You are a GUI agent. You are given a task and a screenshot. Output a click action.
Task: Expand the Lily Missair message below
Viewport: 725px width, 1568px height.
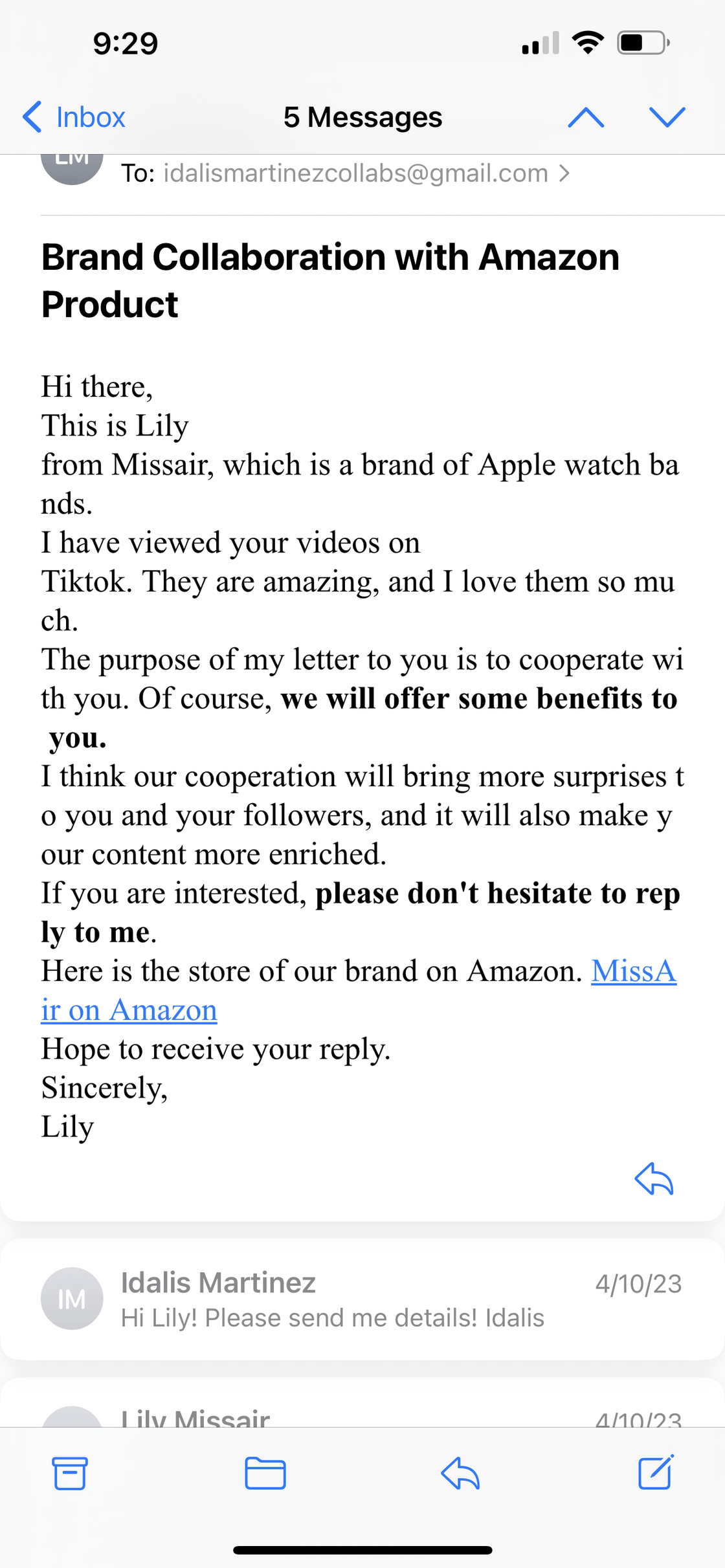click(362, 1417)
